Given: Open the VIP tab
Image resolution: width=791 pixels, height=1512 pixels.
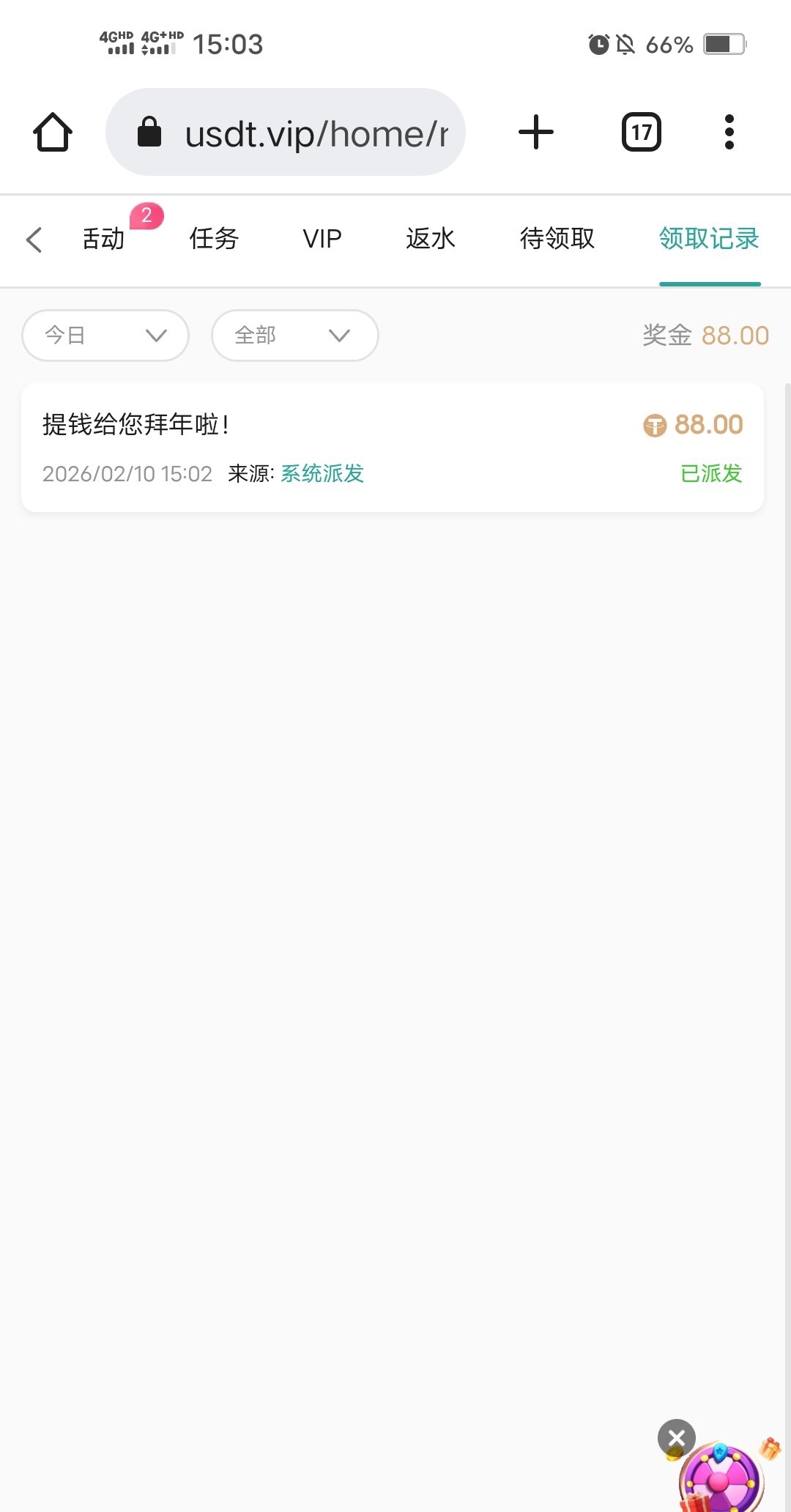Looking at the screenshot, I should point(322,239).
